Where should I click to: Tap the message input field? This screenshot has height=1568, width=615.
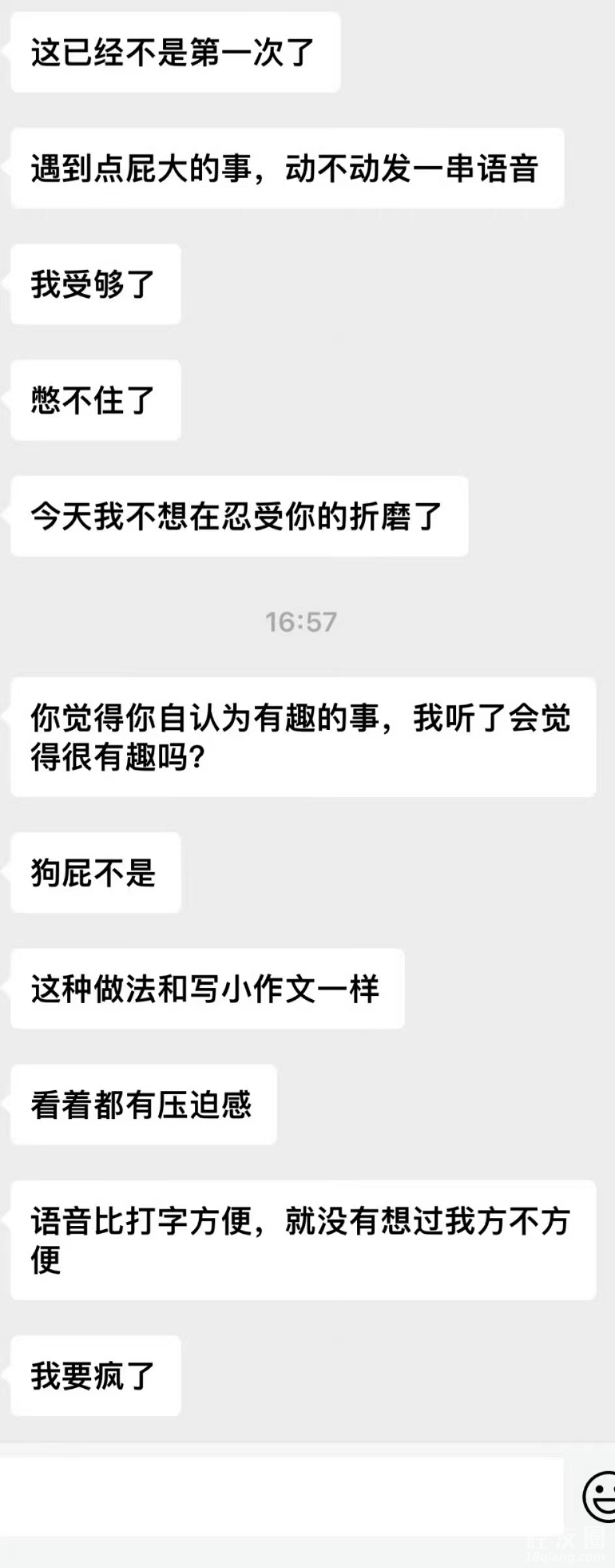281,1496
